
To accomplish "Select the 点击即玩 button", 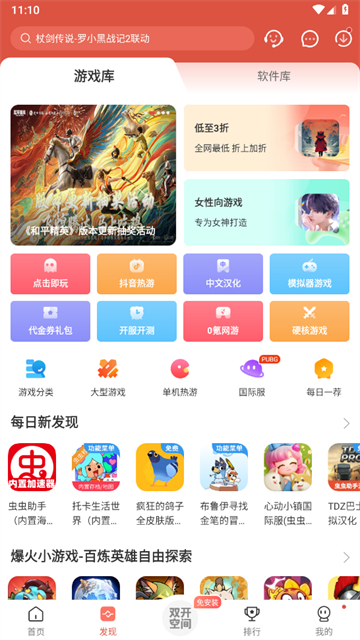I will pos(50,273).
